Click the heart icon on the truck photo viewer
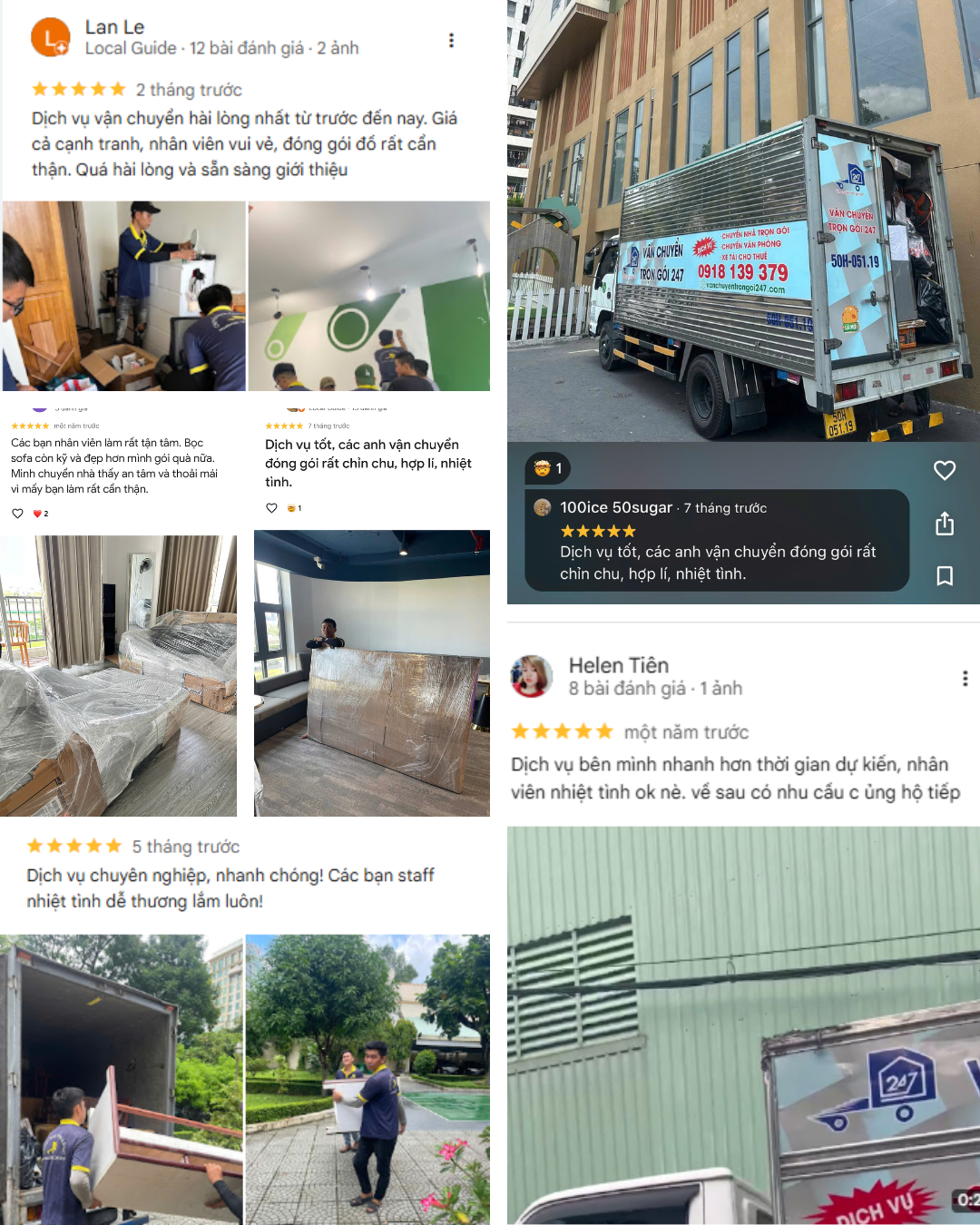This screenshot has width=980, height=1225. (946, 470)
